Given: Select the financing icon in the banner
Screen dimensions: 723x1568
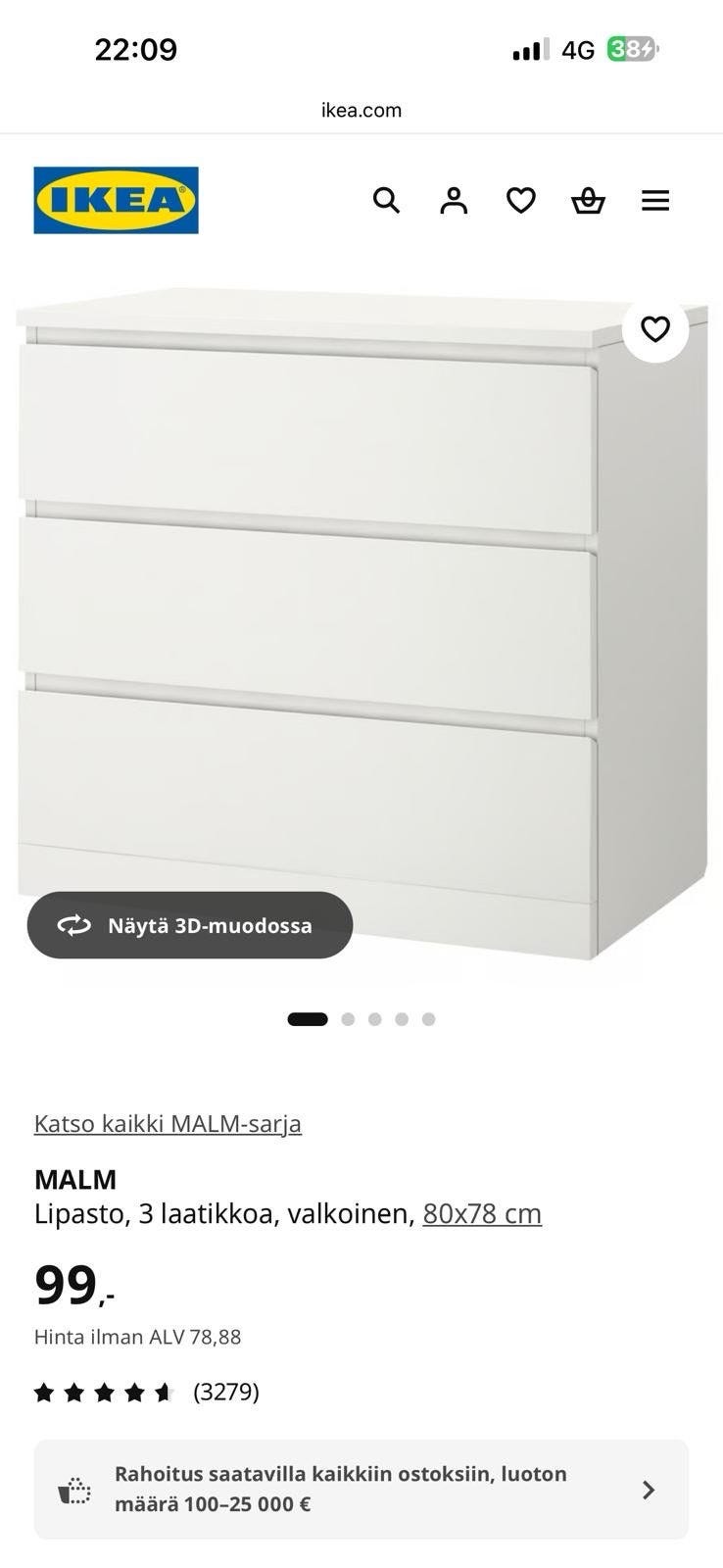Looking at the screenshot, I should (73, 1490).
